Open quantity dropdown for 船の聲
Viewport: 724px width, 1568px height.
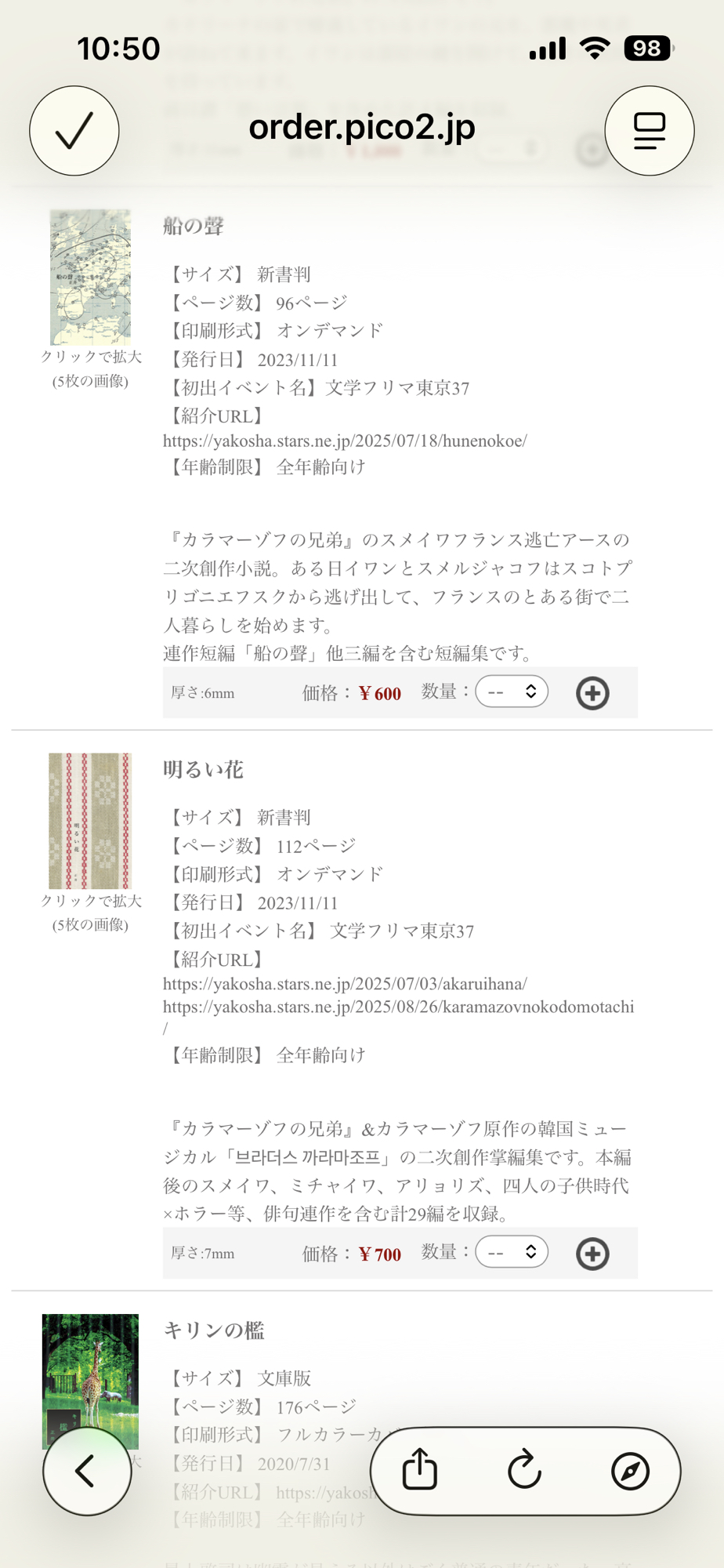point(512,691)
